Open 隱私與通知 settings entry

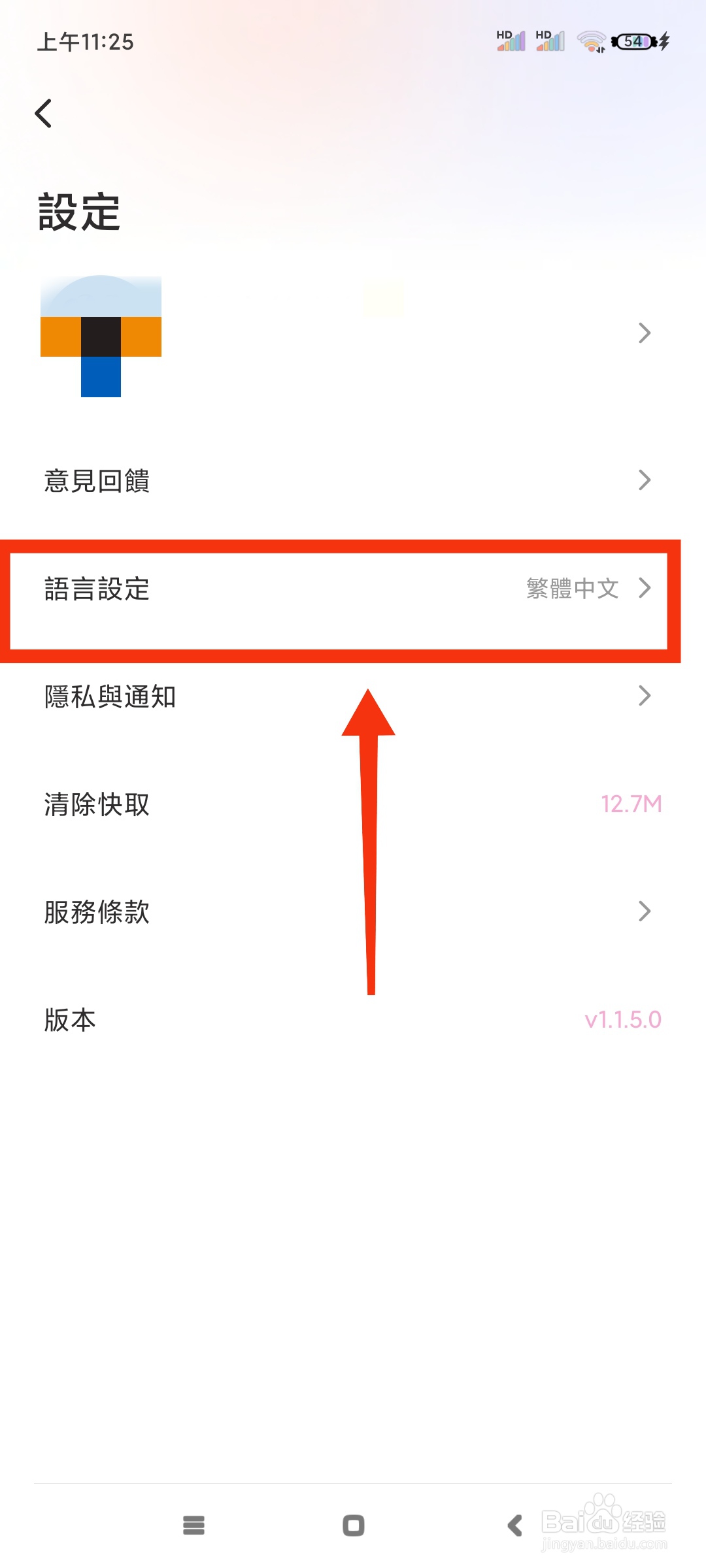(109, 696)
